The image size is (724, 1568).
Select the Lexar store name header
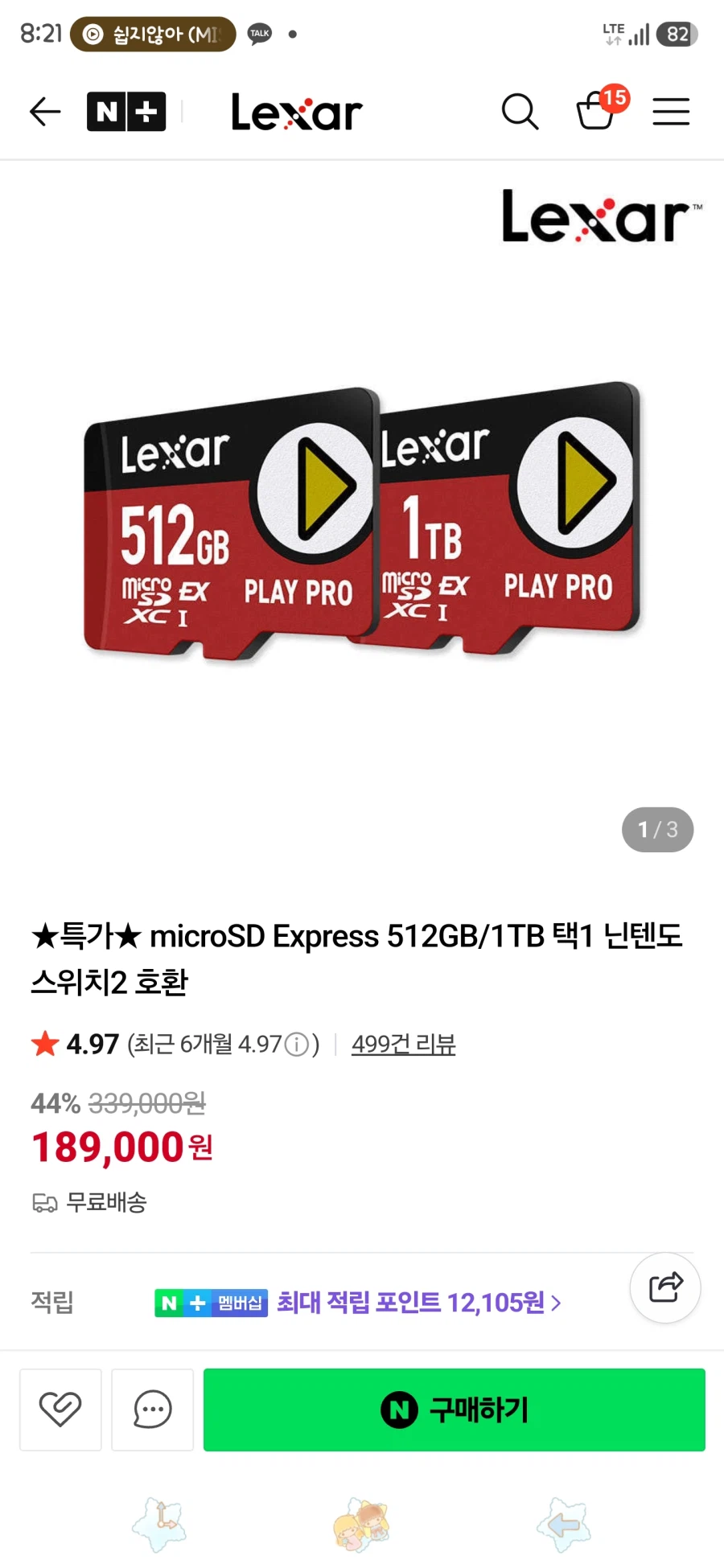pyautogui.click(x=295, y=112)
